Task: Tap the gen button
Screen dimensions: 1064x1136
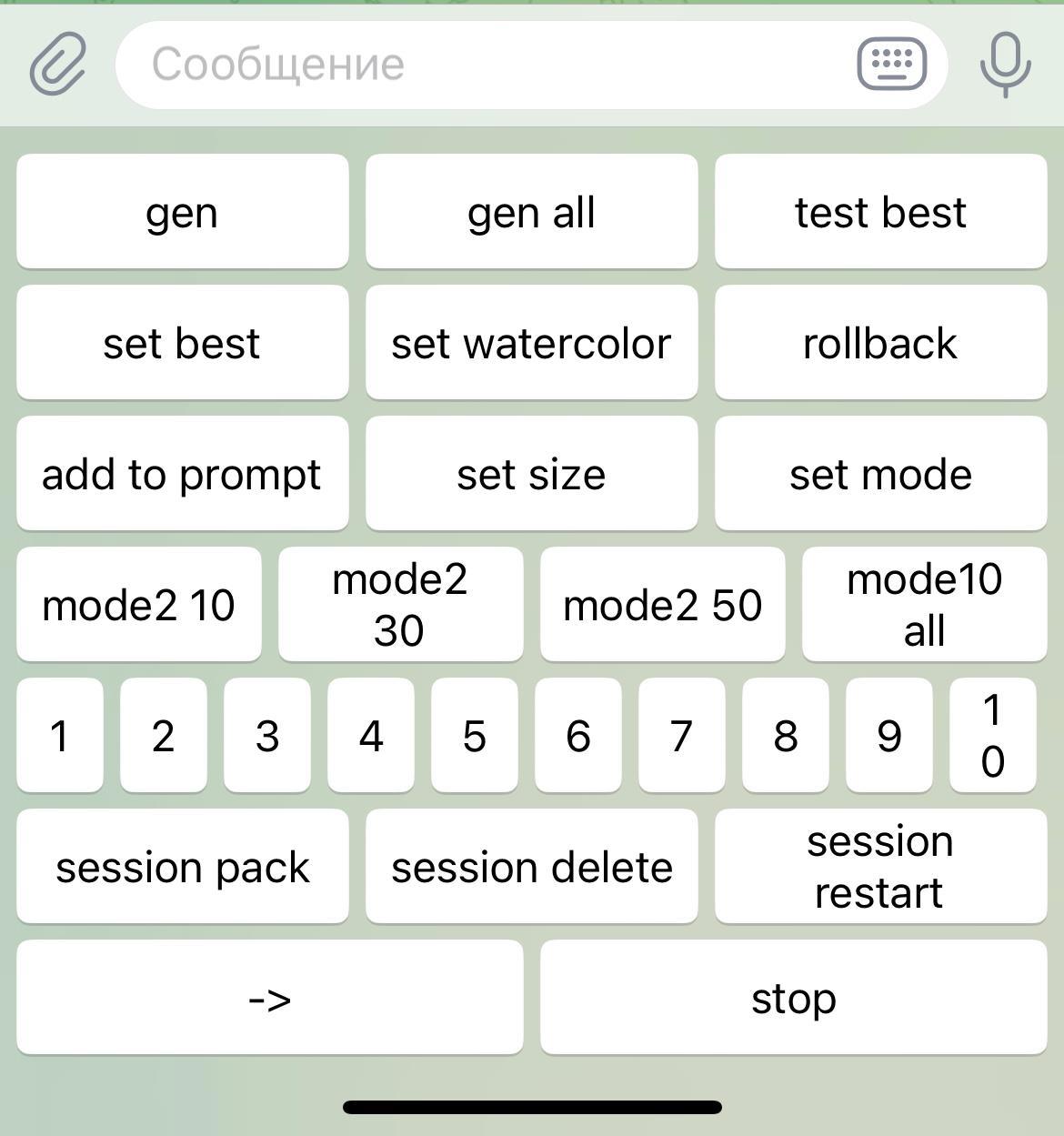Action: pyautogui.click(x=182, y=212)
